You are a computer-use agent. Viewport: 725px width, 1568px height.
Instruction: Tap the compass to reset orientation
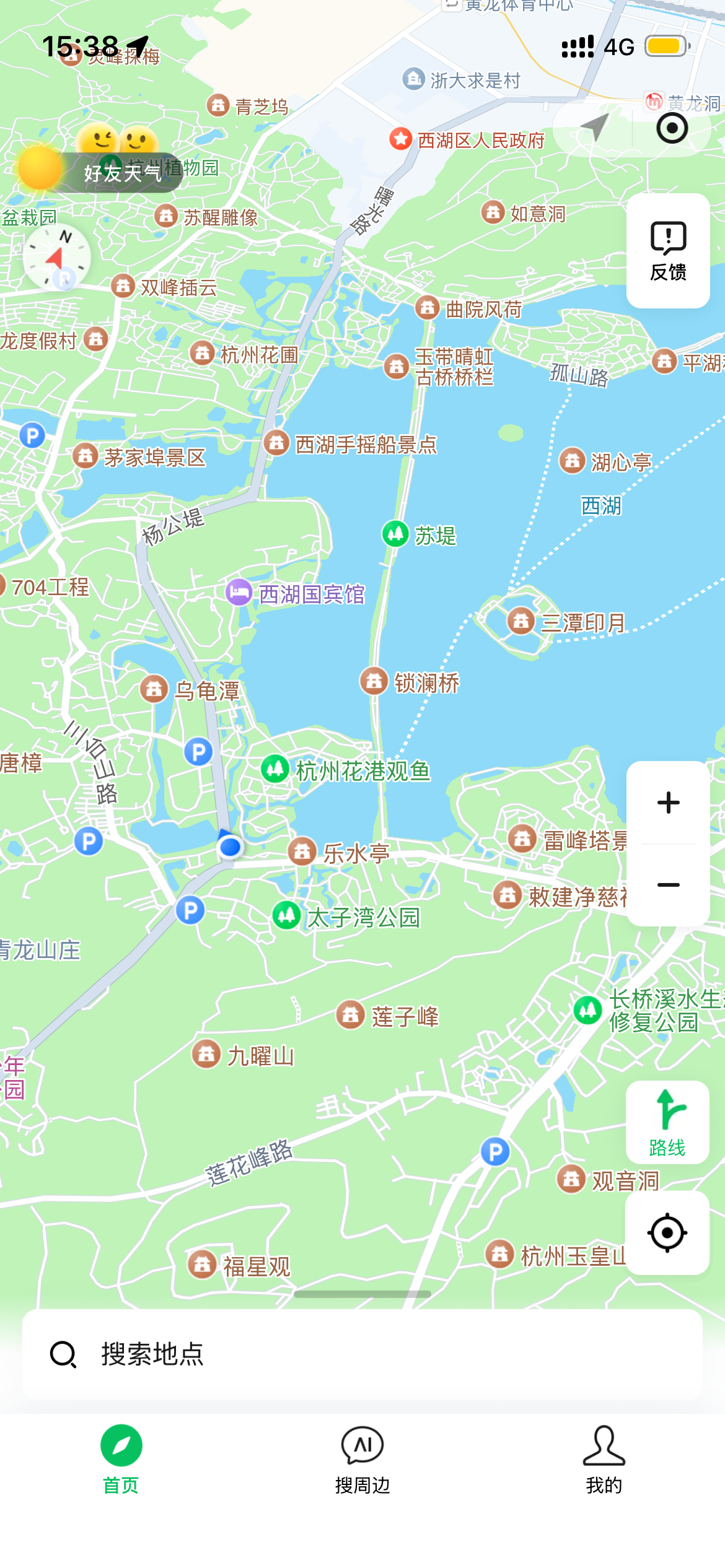[x=57, y=258]
